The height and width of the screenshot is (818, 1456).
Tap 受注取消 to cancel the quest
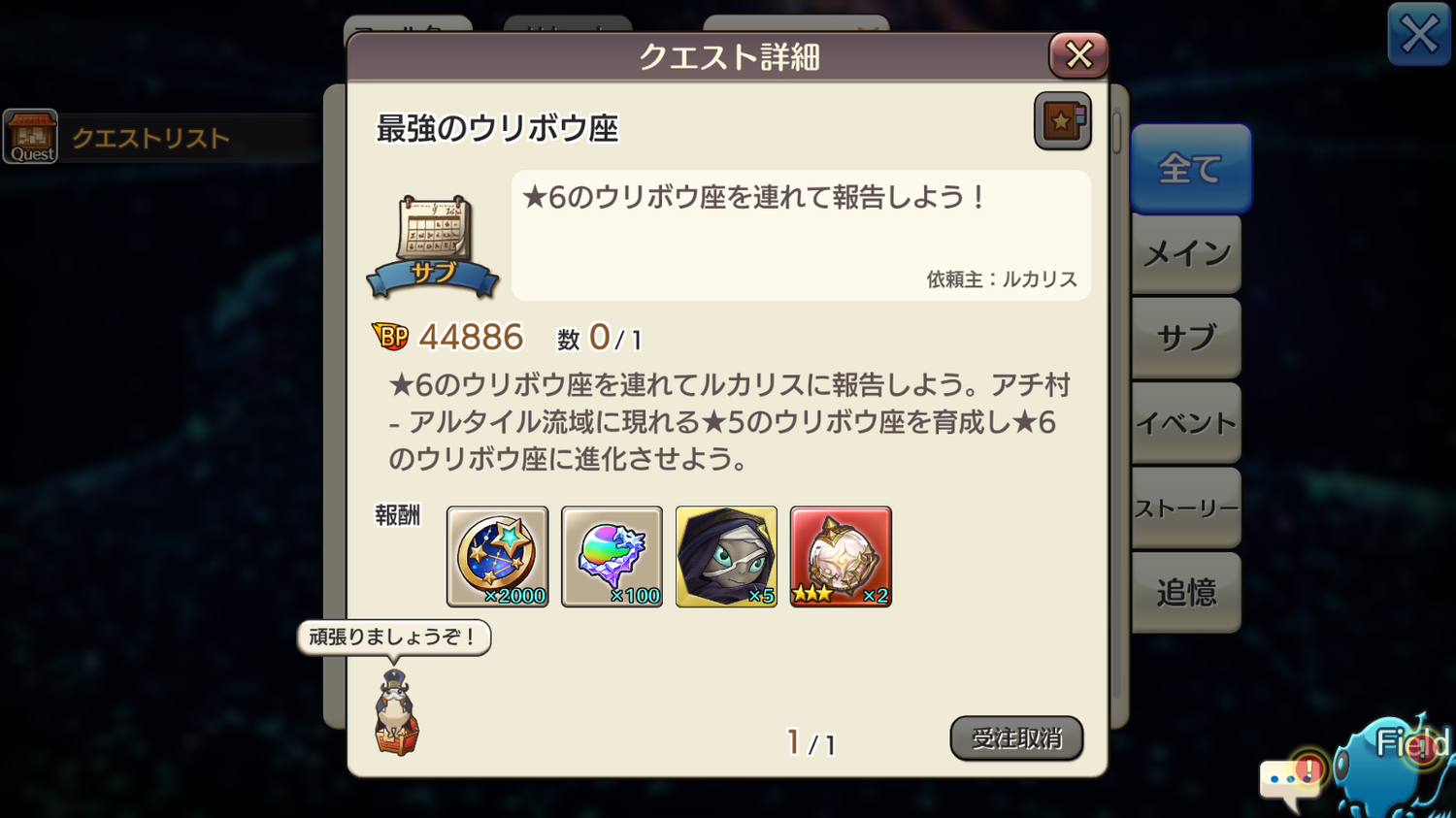pos(1016,738)
